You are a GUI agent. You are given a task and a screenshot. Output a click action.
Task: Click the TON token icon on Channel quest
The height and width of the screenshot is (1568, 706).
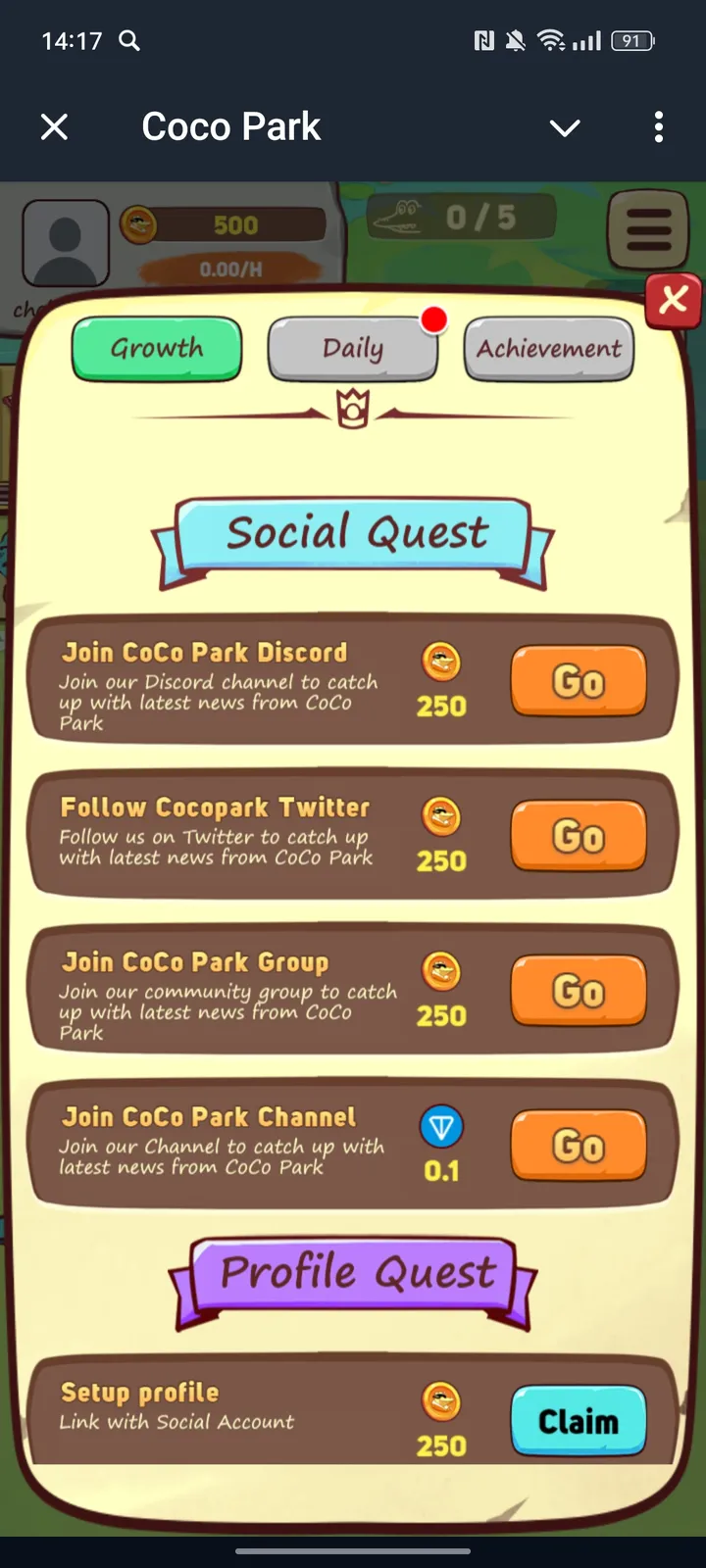click(x=441, y=1127)
